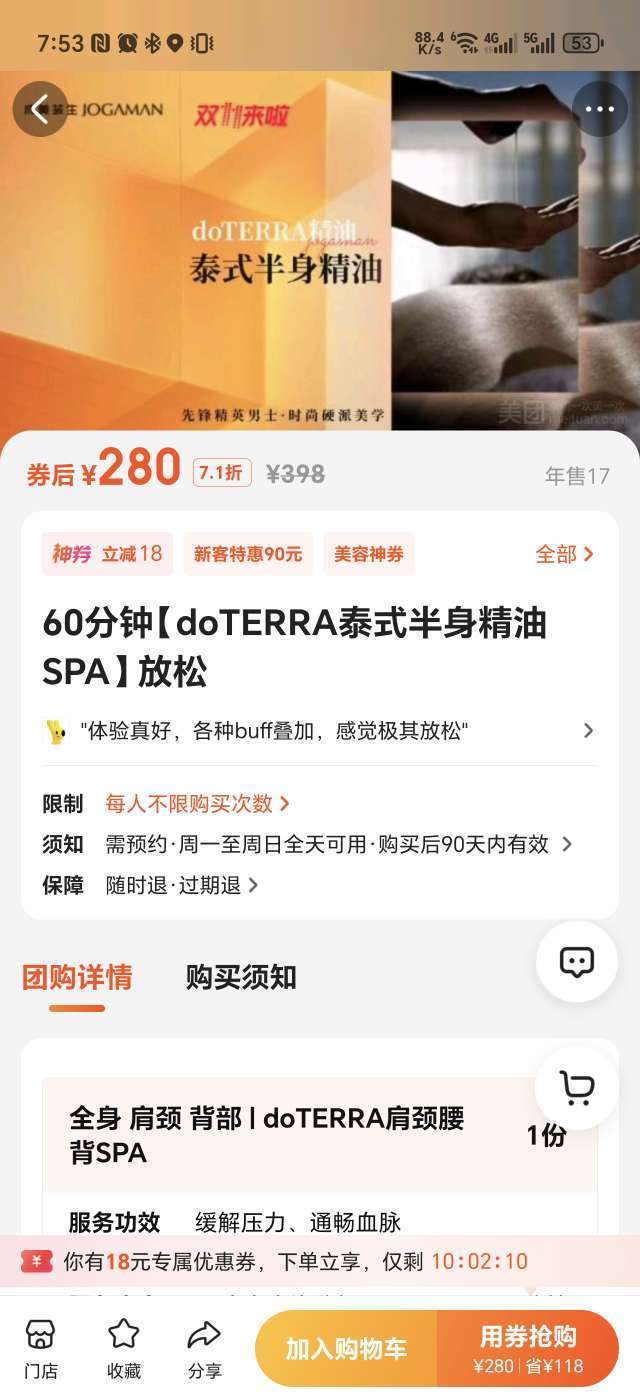Open the 美容神券 coupon chip

click(x=368, y=554)
